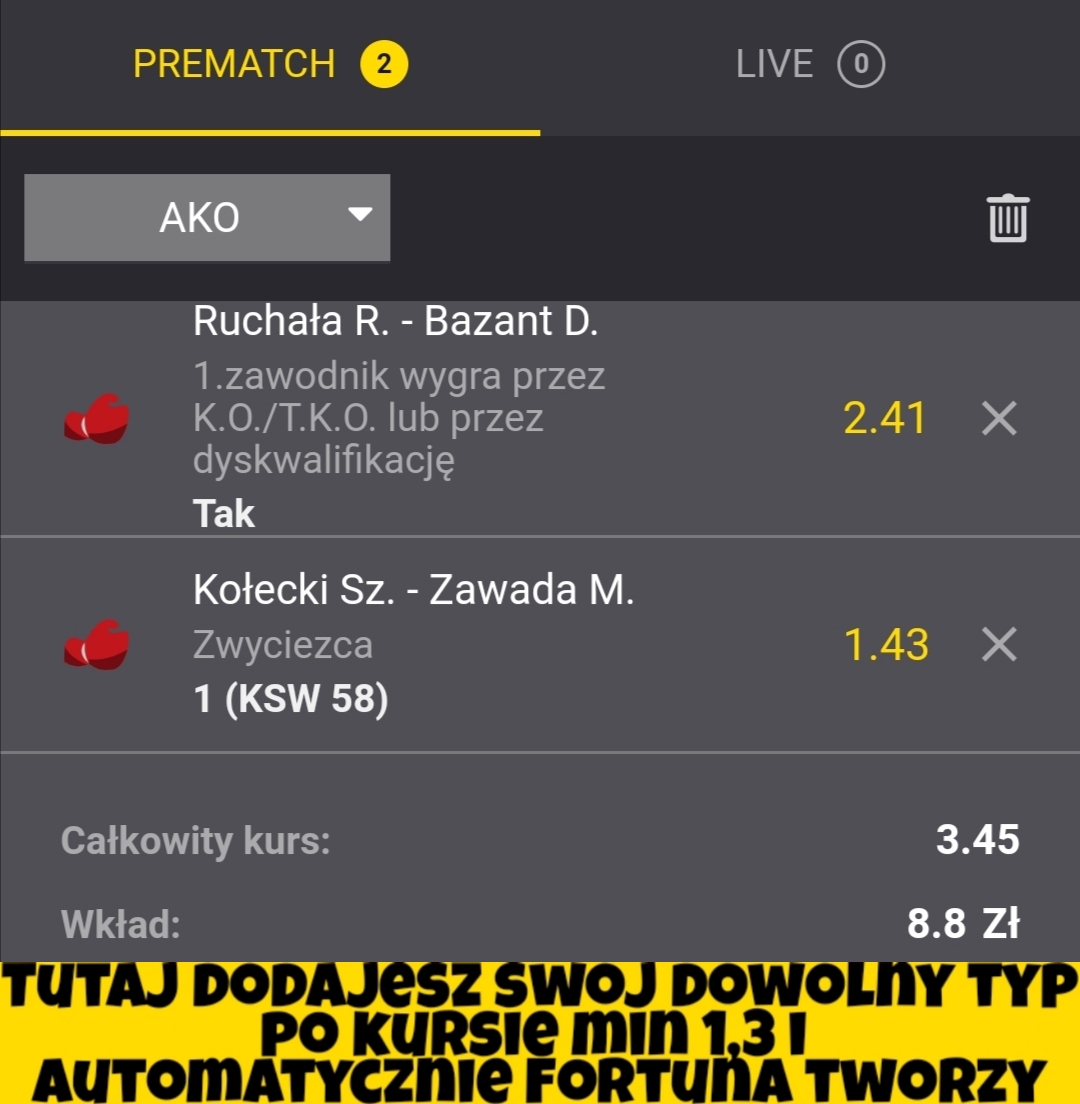Viewport: 1080px width, 1104px height.
Task: Remove the Kołecki Sz. - Zawada M. bet
Action: (x=999, y=645)
